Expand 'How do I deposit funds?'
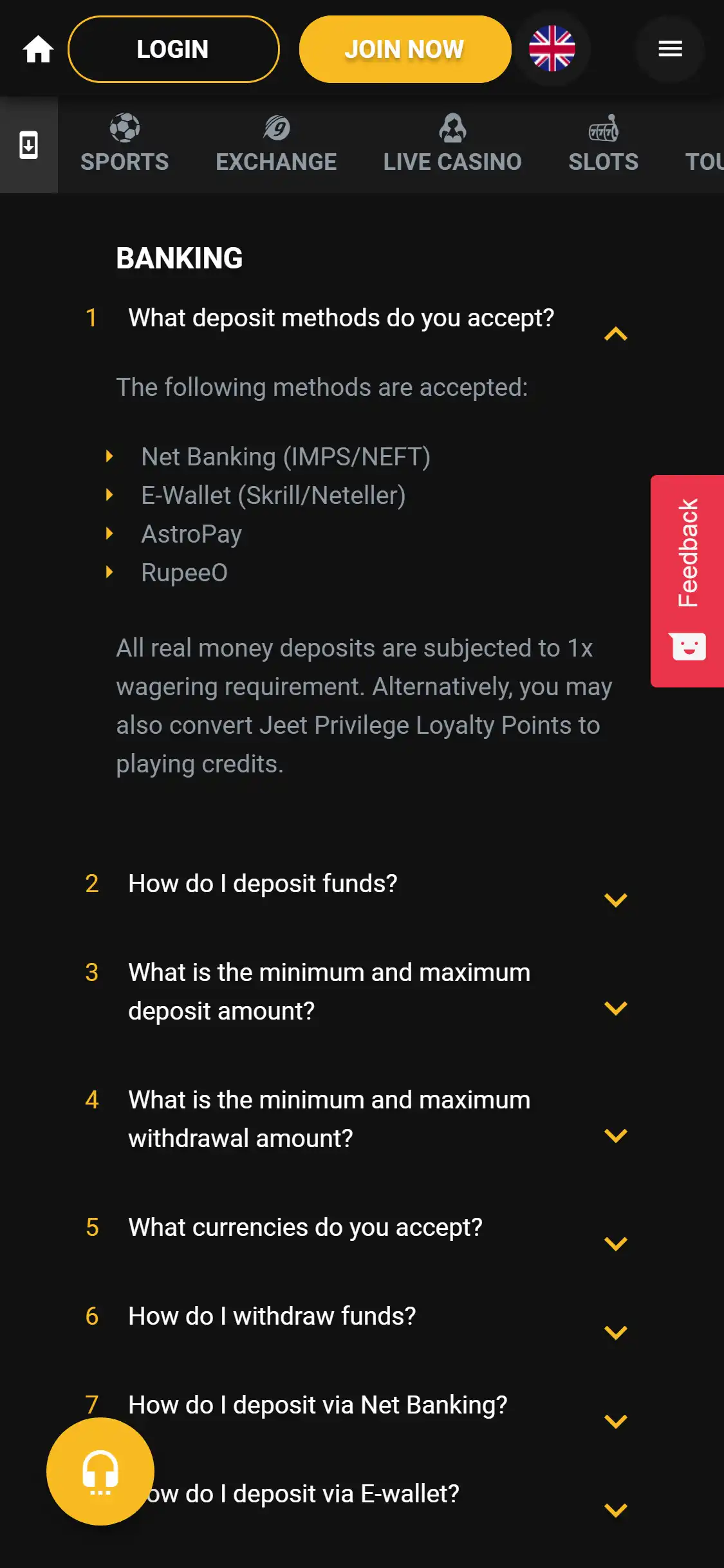Viewport: 724px width, 1568px height. [615, 899]
